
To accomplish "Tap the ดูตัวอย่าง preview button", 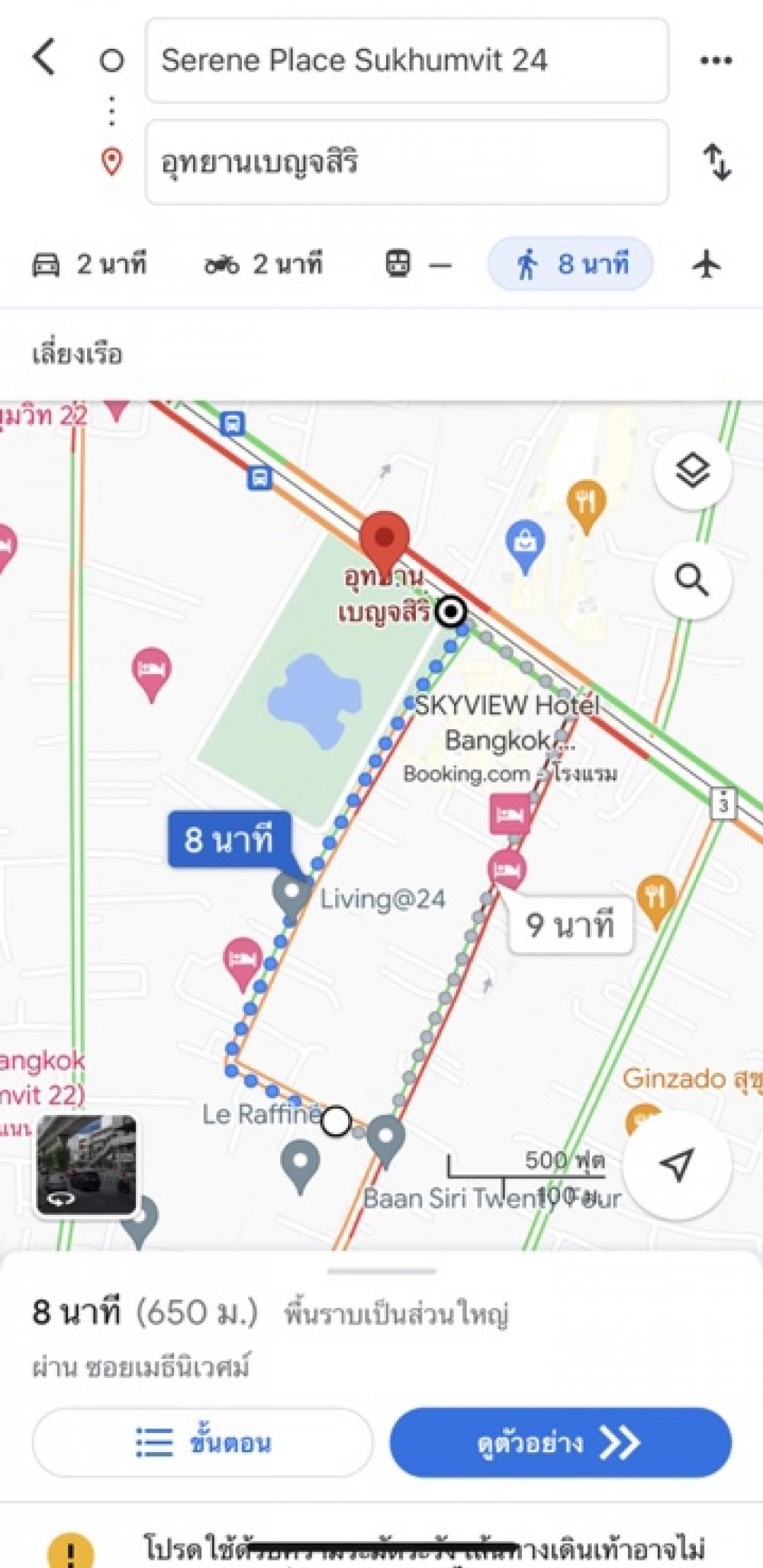I will [x=561, y=1442].
